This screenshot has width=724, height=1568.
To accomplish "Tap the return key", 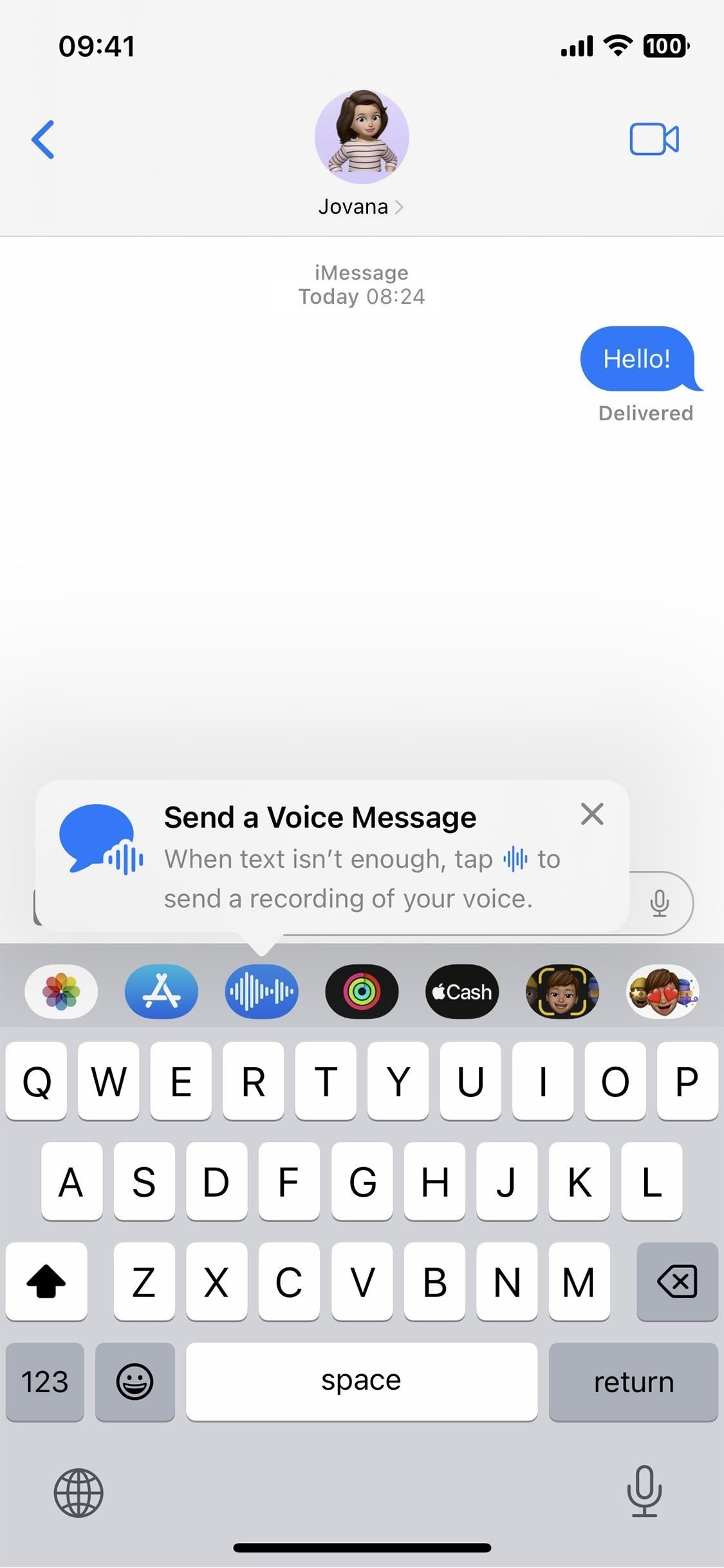I will 633,1381.
